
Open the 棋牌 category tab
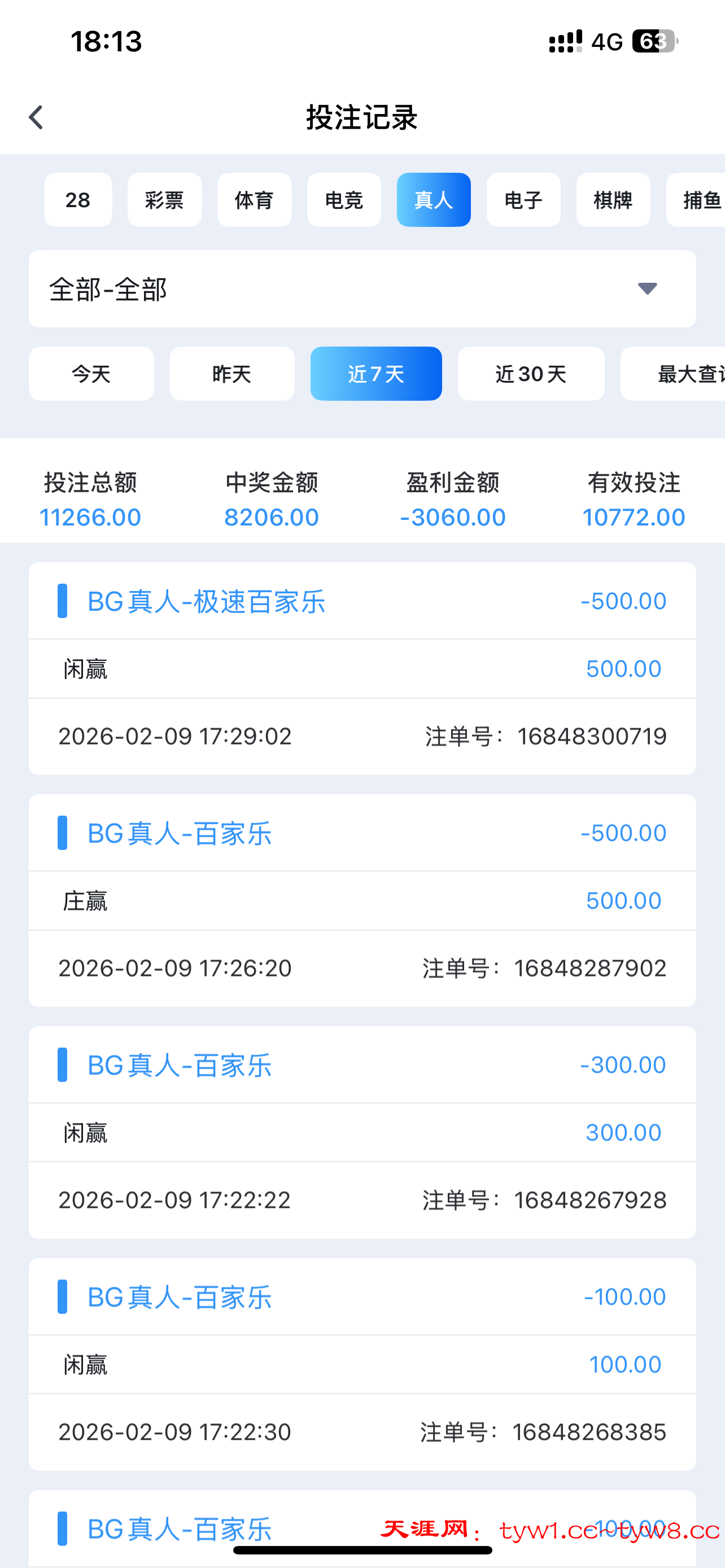(x=613, y=200)
